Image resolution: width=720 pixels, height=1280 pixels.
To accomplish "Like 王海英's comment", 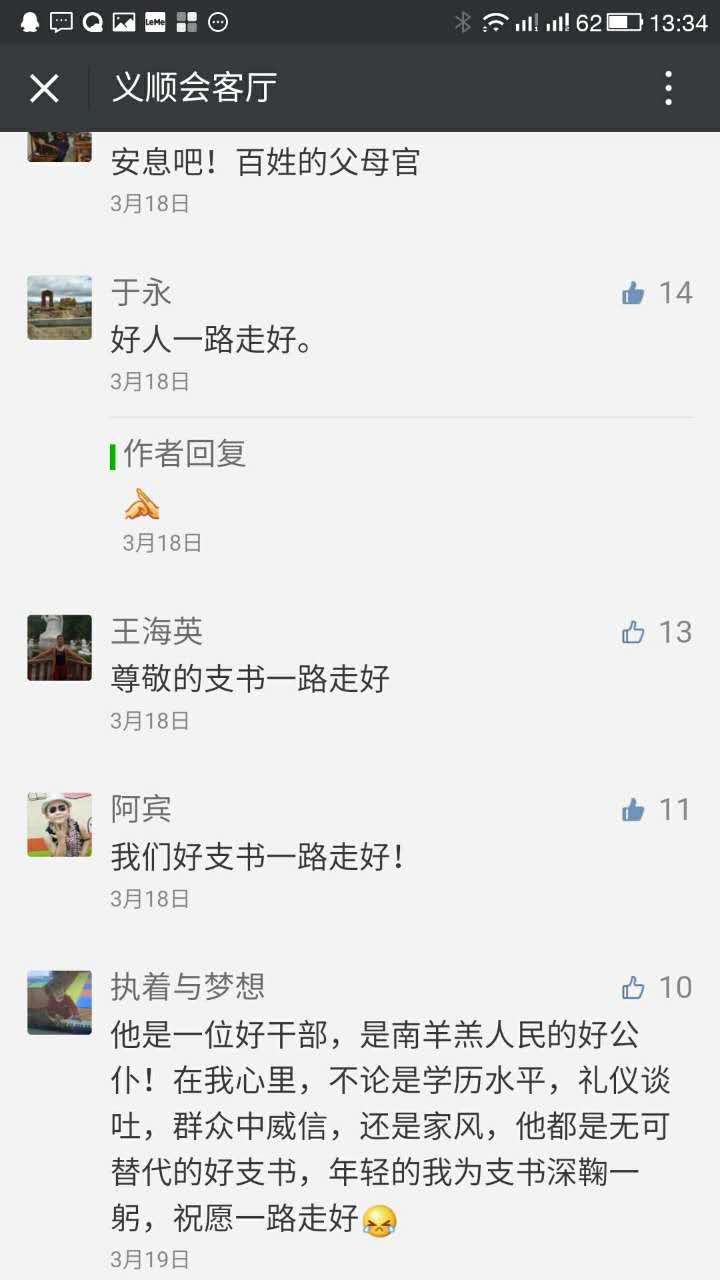I will [x=633, y=632].
